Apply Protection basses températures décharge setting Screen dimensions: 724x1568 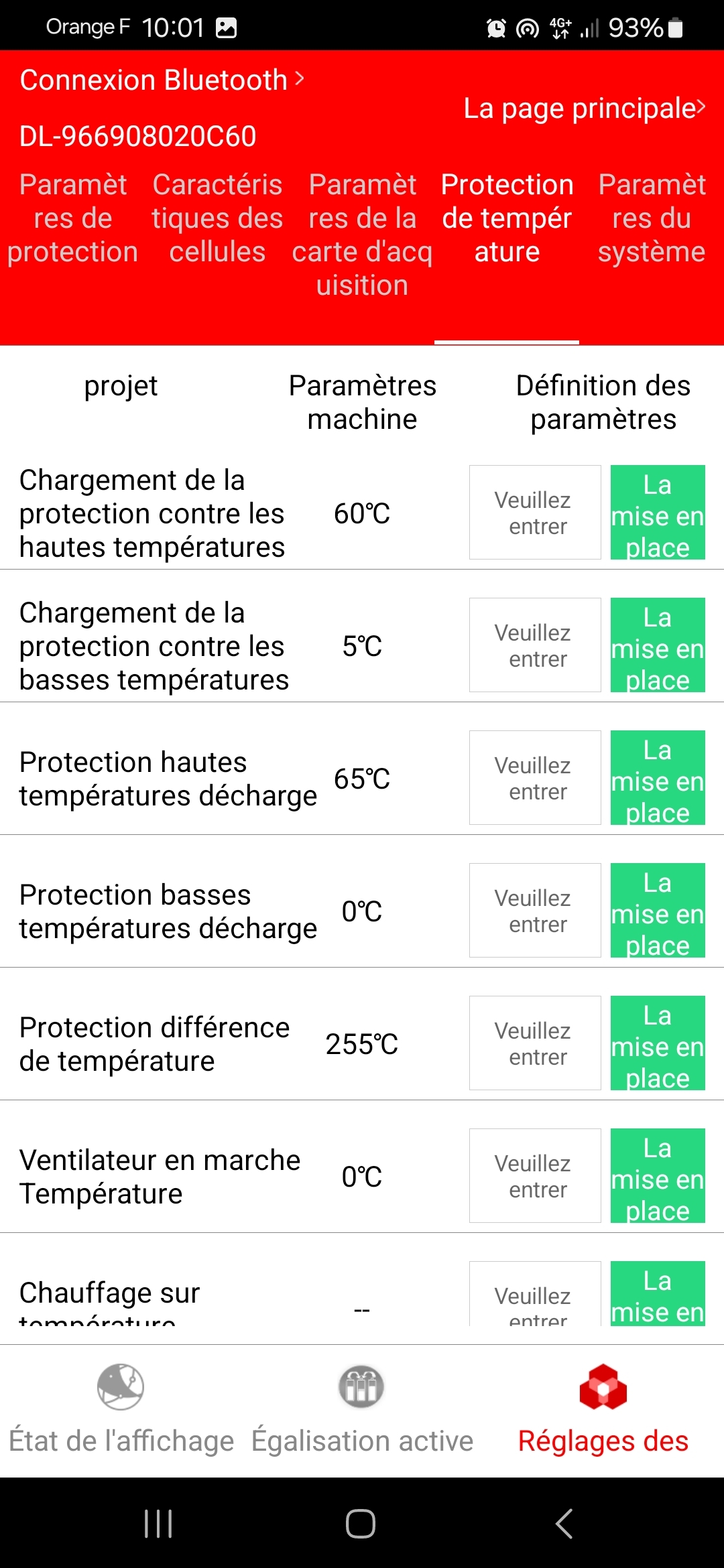(x=658, y=911)
